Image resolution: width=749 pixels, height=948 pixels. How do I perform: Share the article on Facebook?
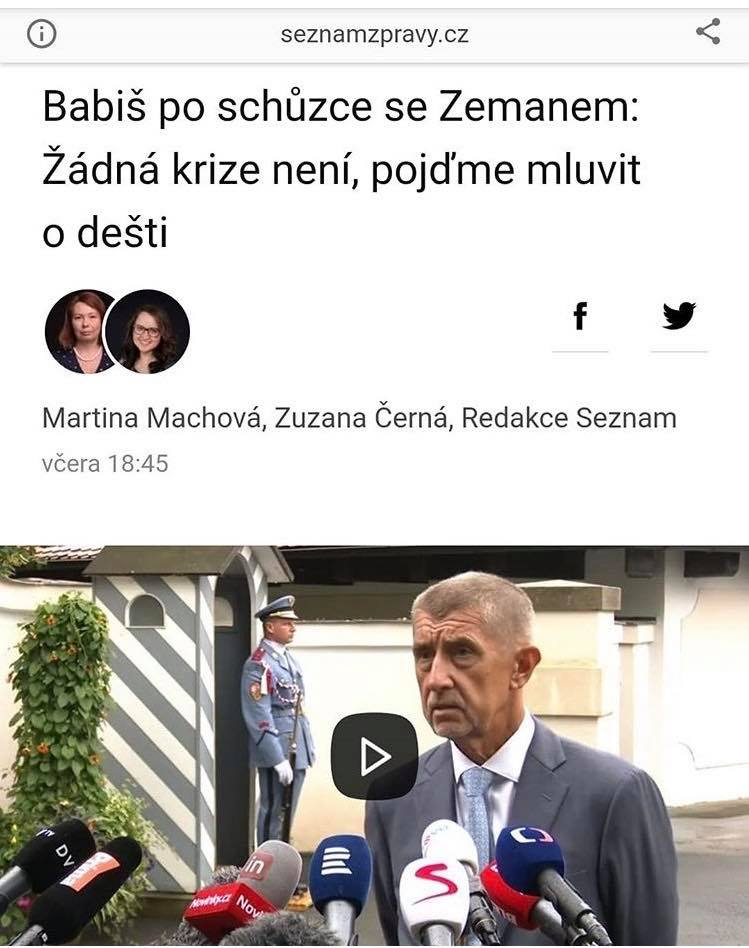click(x=580, y=317)
